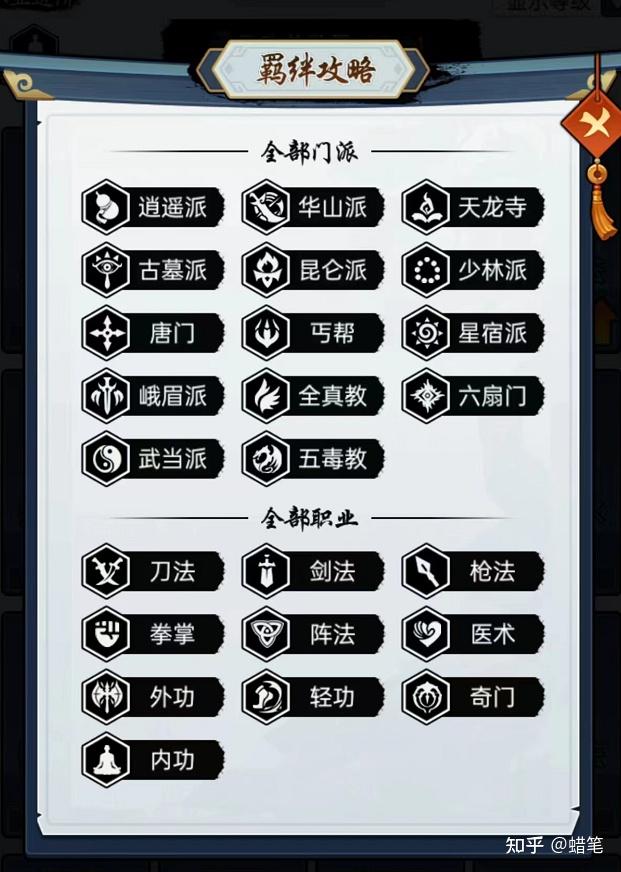The height and width of the screenshot is (872, 621).
Task: View the 医术 profession bond
Action: point(473,634)
